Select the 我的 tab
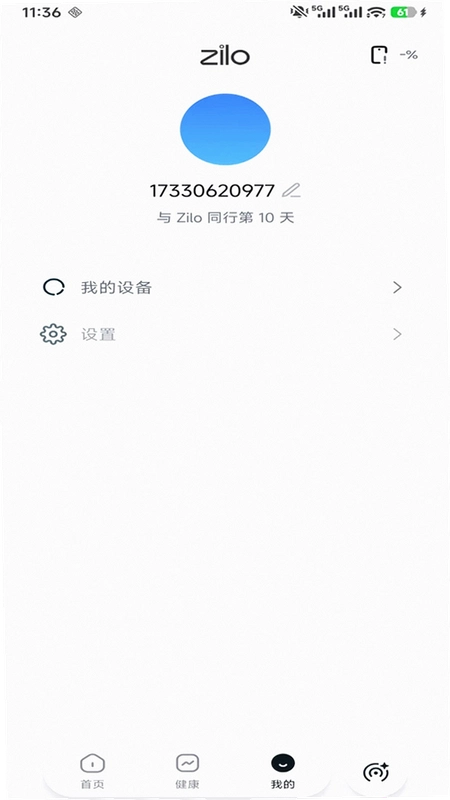450x800 pixels. click(283, 771)
